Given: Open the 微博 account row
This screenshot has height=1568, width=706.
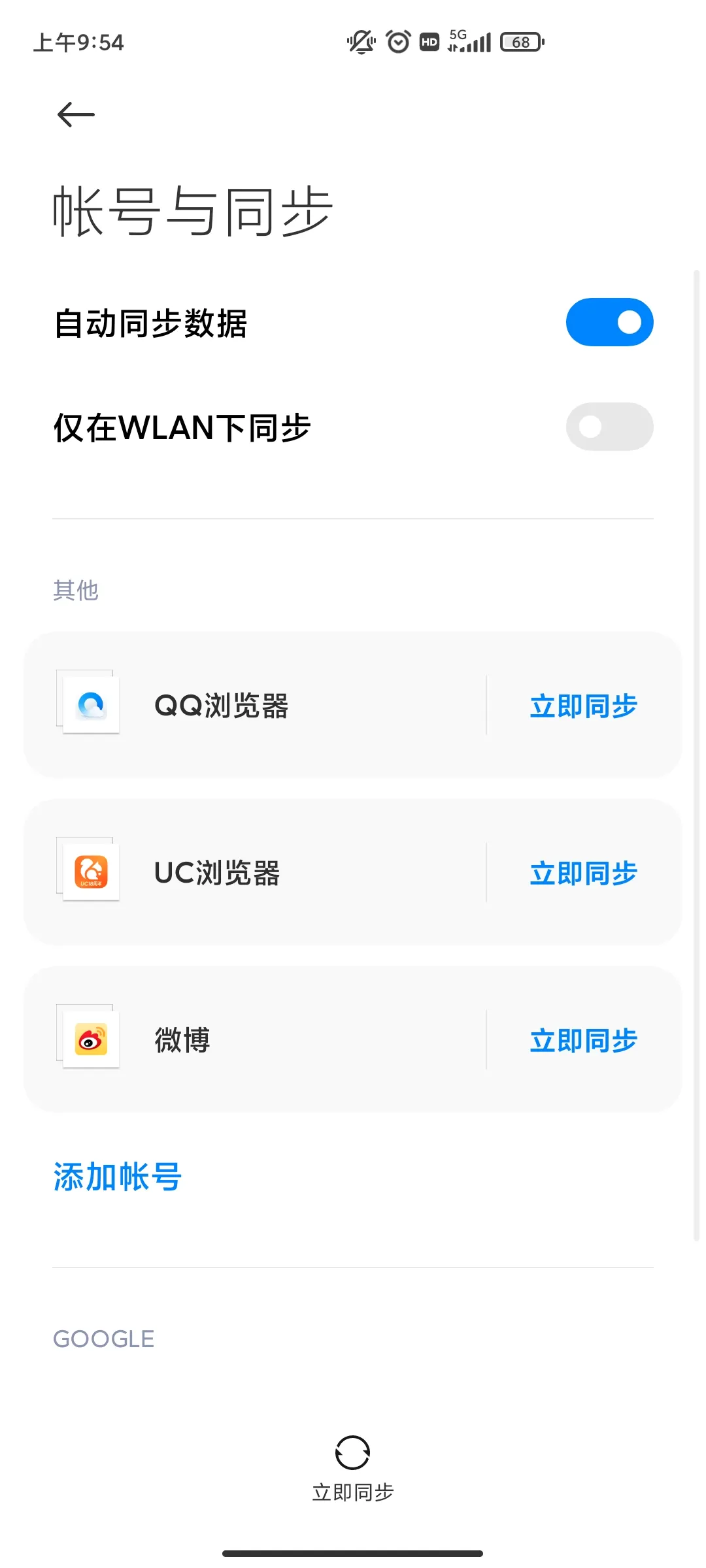Looking at the screenshot, I should click(255, 1040).
